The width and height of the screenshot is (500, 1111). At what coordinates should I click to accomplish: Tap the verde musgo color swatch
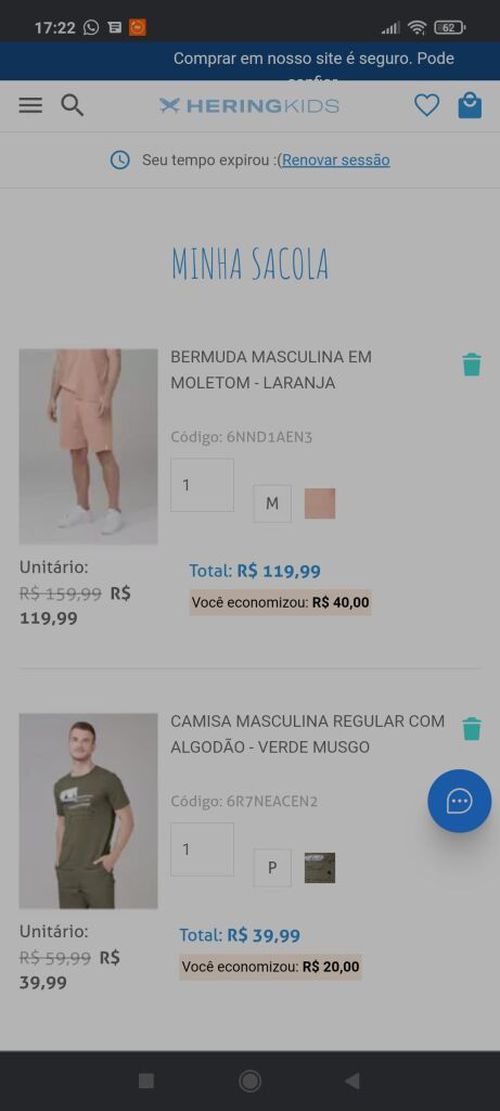(x=319, y=868)
